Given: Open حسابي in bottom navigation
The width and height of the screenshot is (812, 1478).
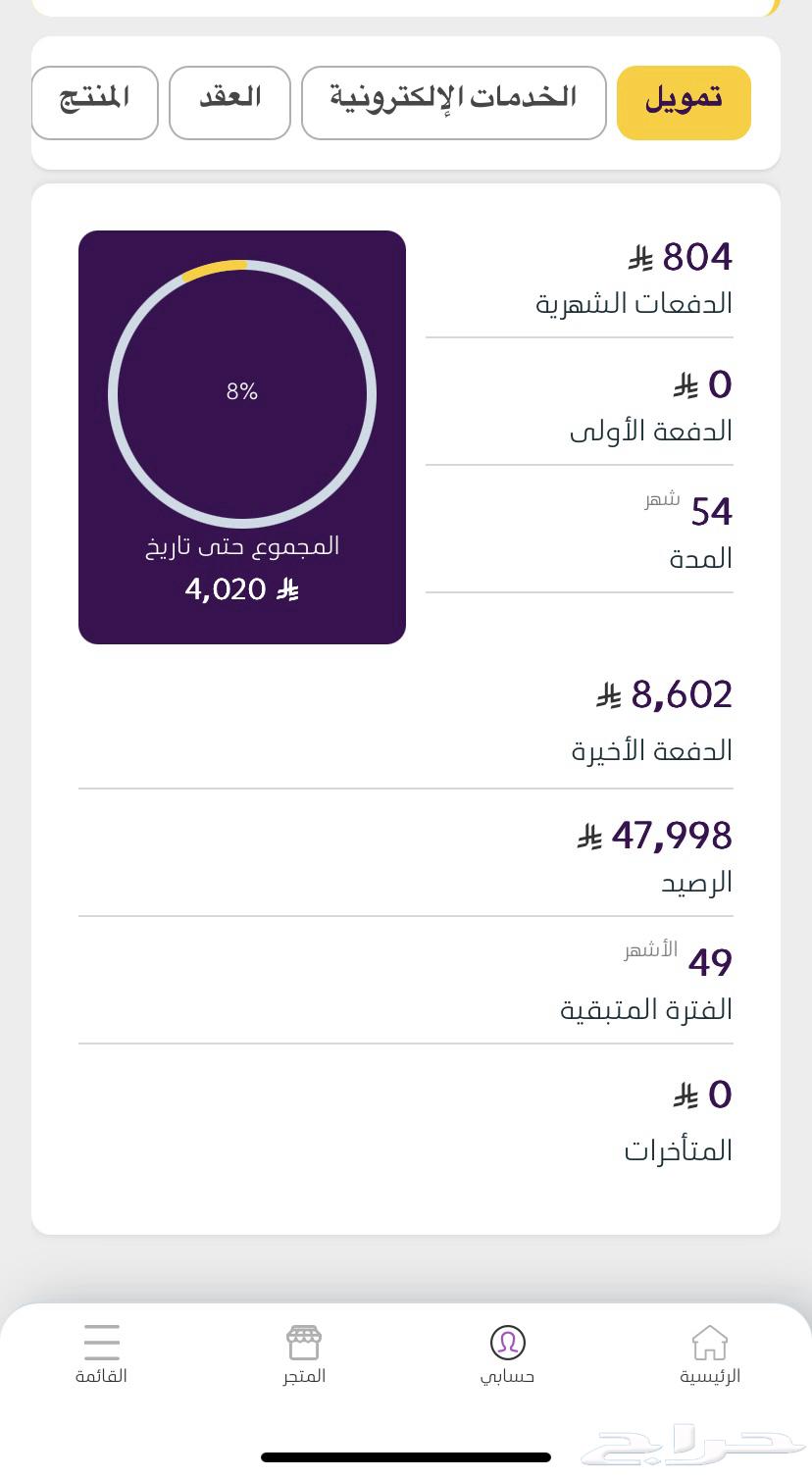Looking at the screenshot, I should click(x=507, y=1354).
